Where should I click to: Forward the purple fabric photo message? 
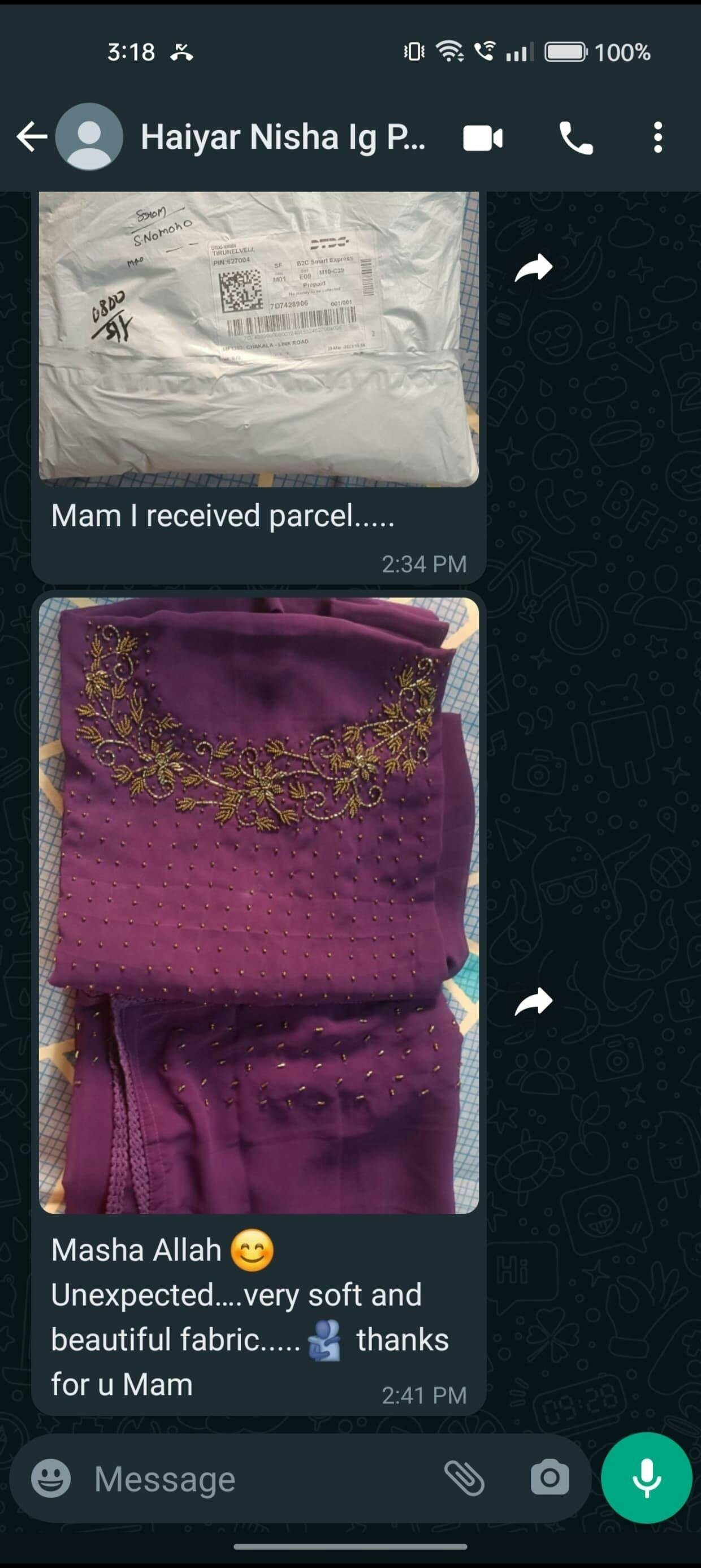coord(534,1001)
